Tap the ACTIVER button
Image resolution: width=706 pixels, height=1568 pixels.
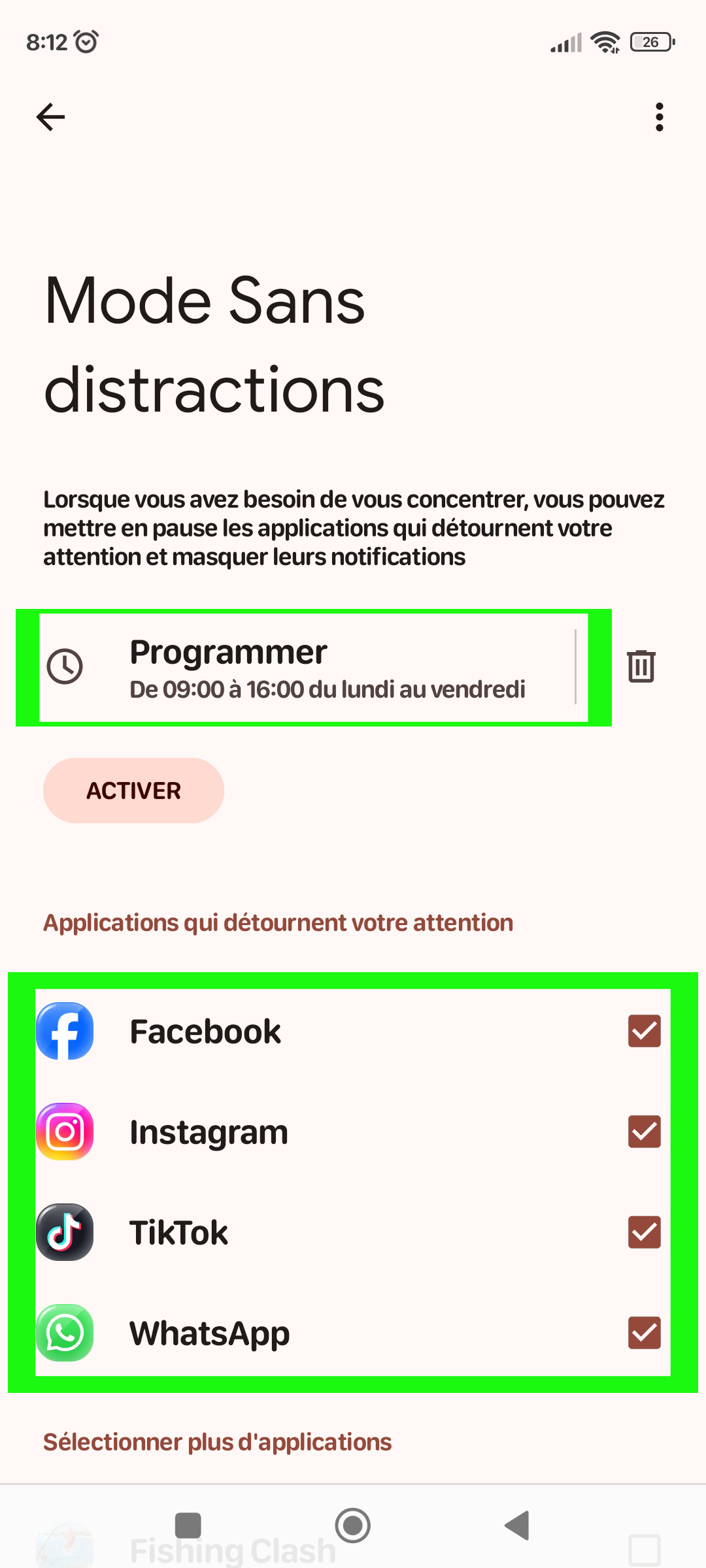pyautogui.click(x=134, y=791)
